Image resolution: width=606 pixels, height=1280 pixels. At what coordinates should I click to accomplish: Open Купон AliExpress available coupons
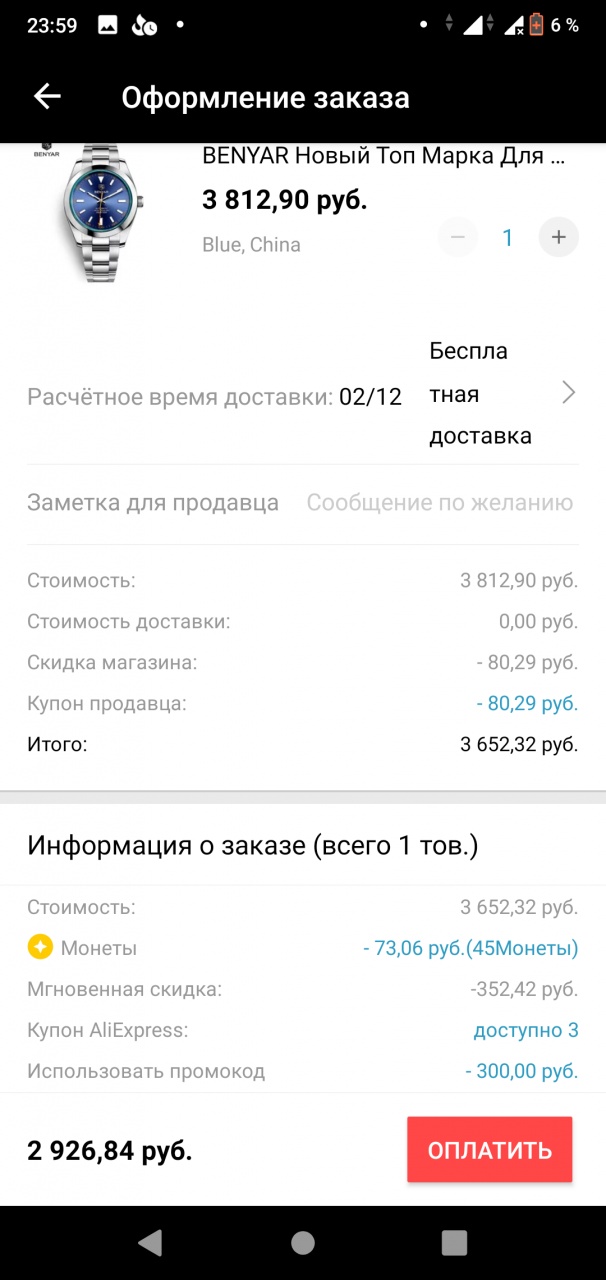[525, 1030]
